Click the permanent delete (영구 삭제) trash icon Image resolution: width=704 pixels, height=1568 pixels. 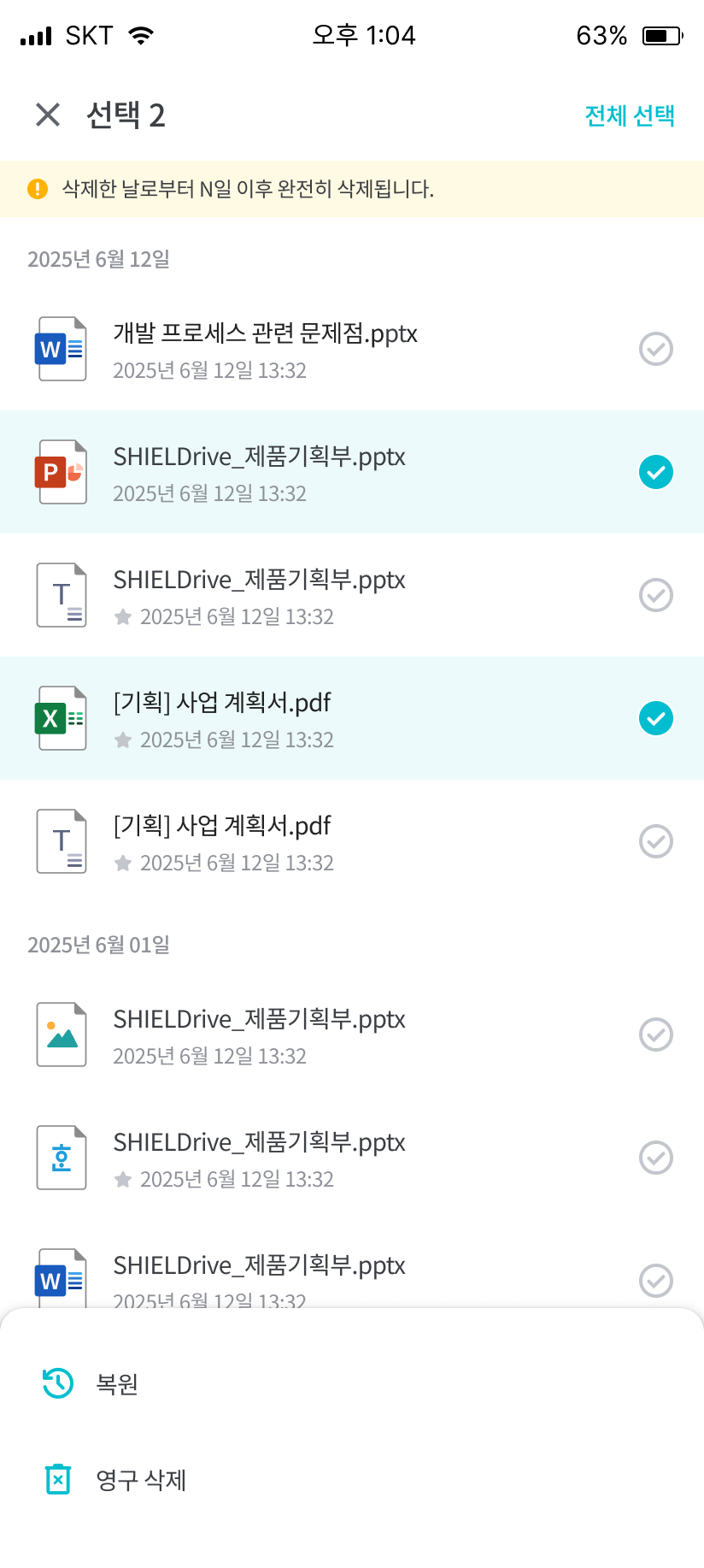(56, 1480)
